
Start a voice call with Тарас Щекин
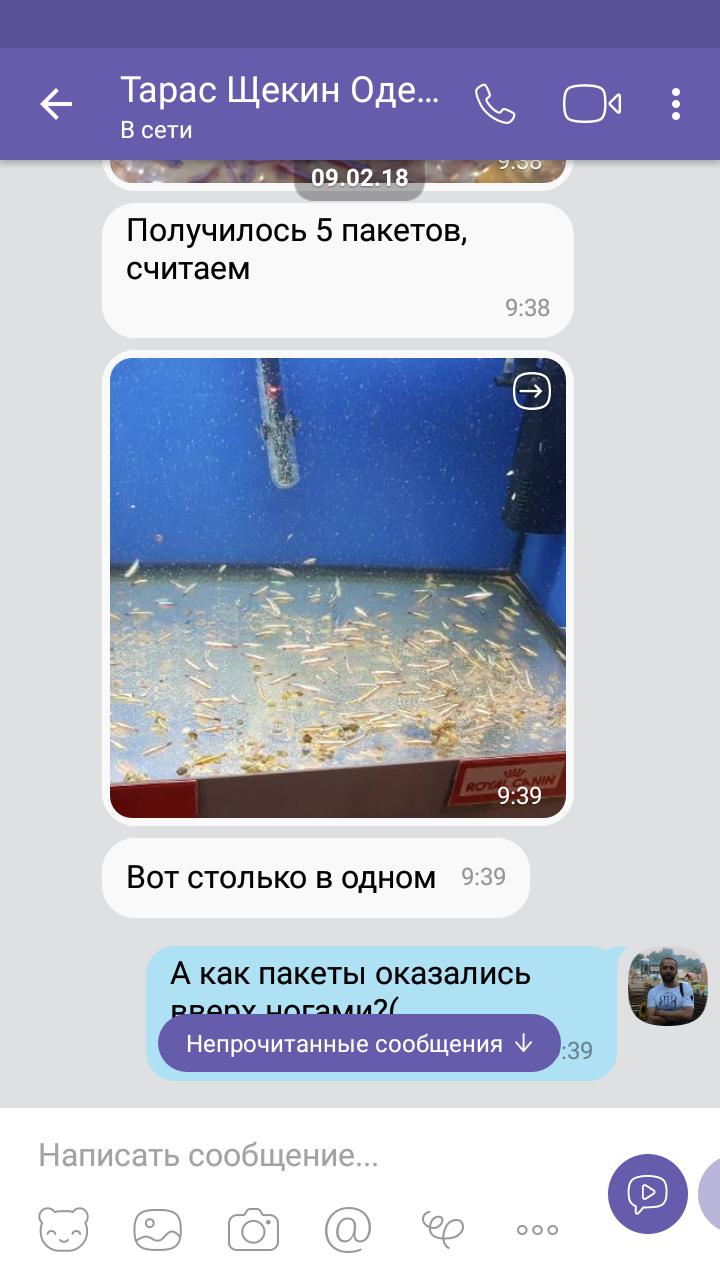click(494, 104)
